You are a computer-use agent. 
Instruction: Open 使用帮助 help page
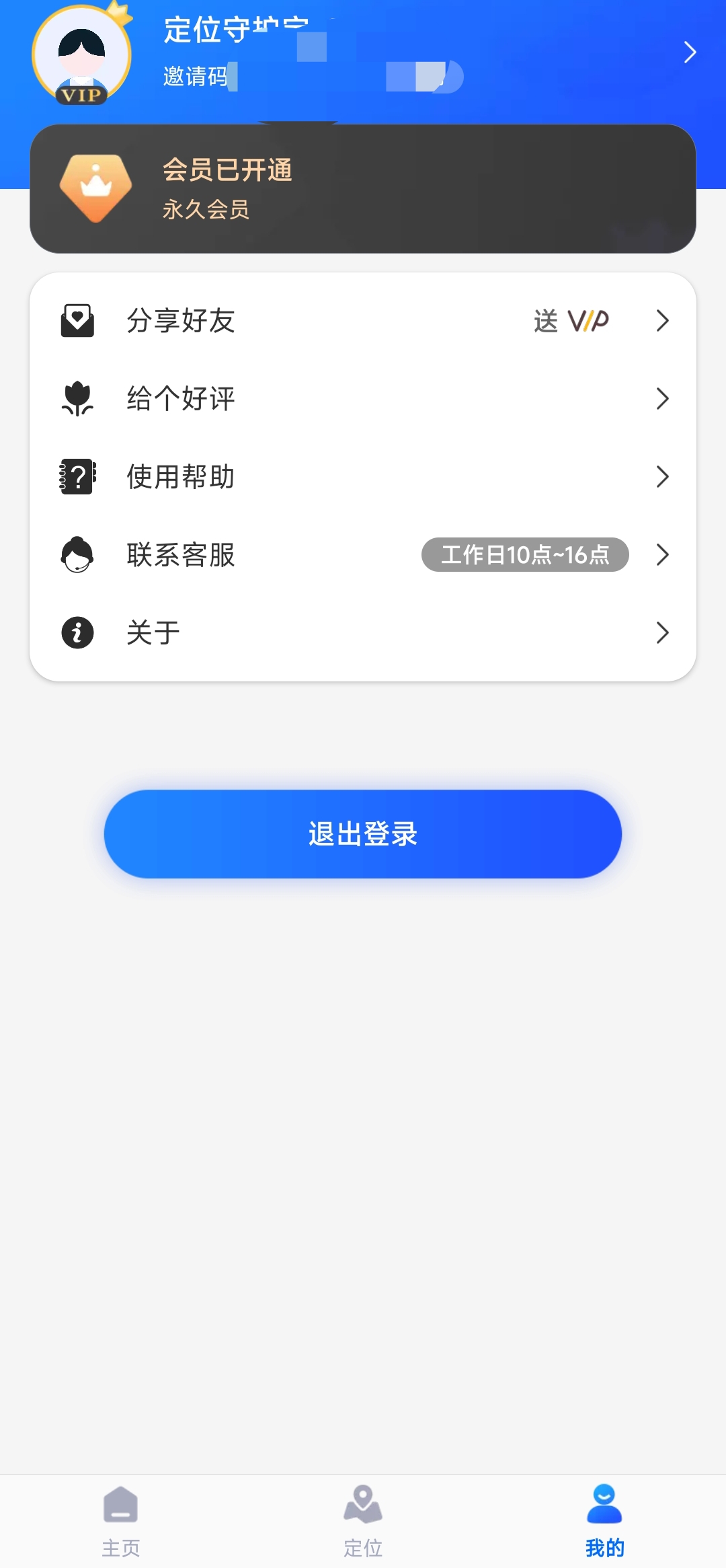click(x=362, y=477)
